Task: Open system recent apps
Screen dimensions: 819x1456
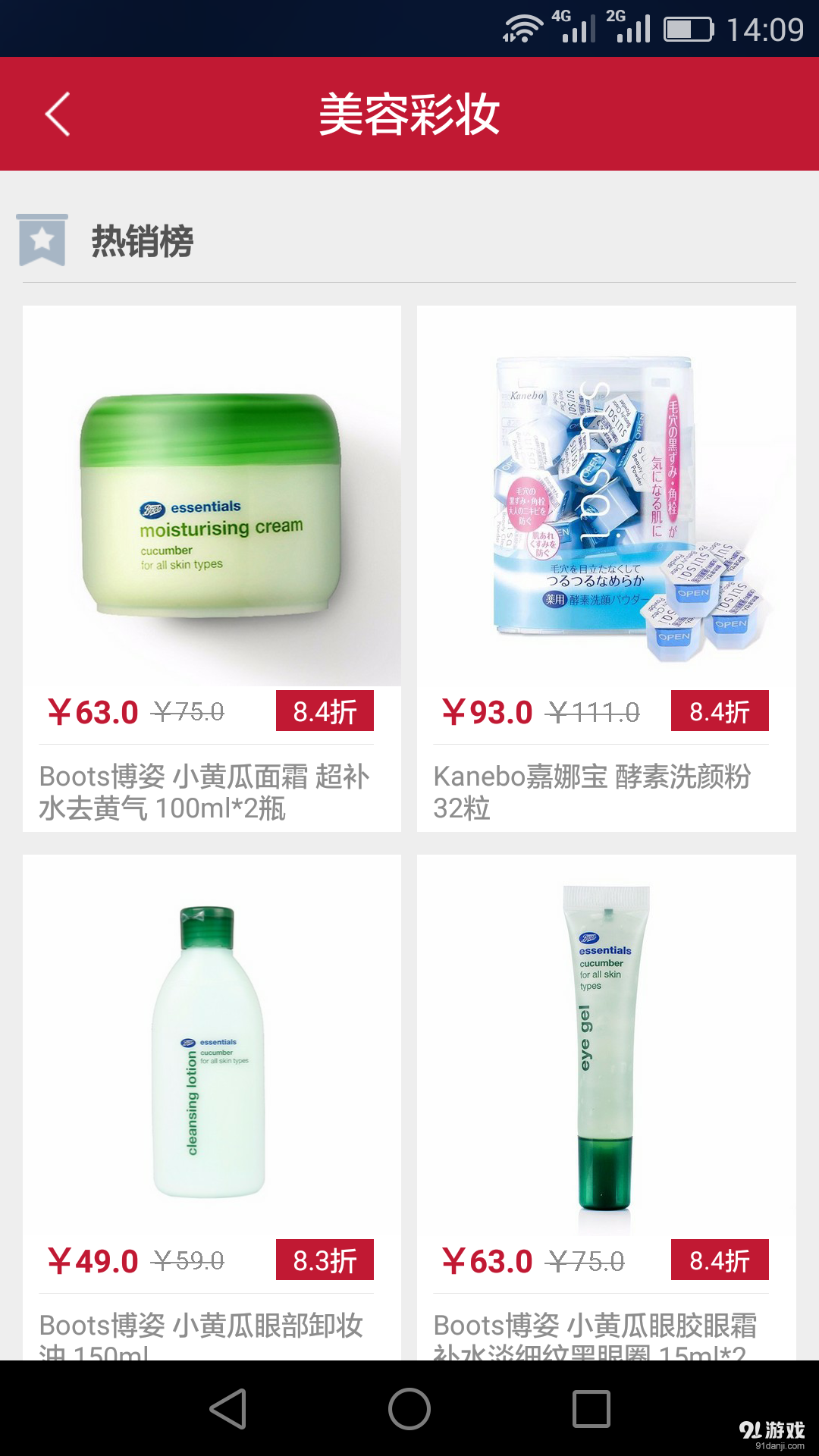Action: (591, 1409)
